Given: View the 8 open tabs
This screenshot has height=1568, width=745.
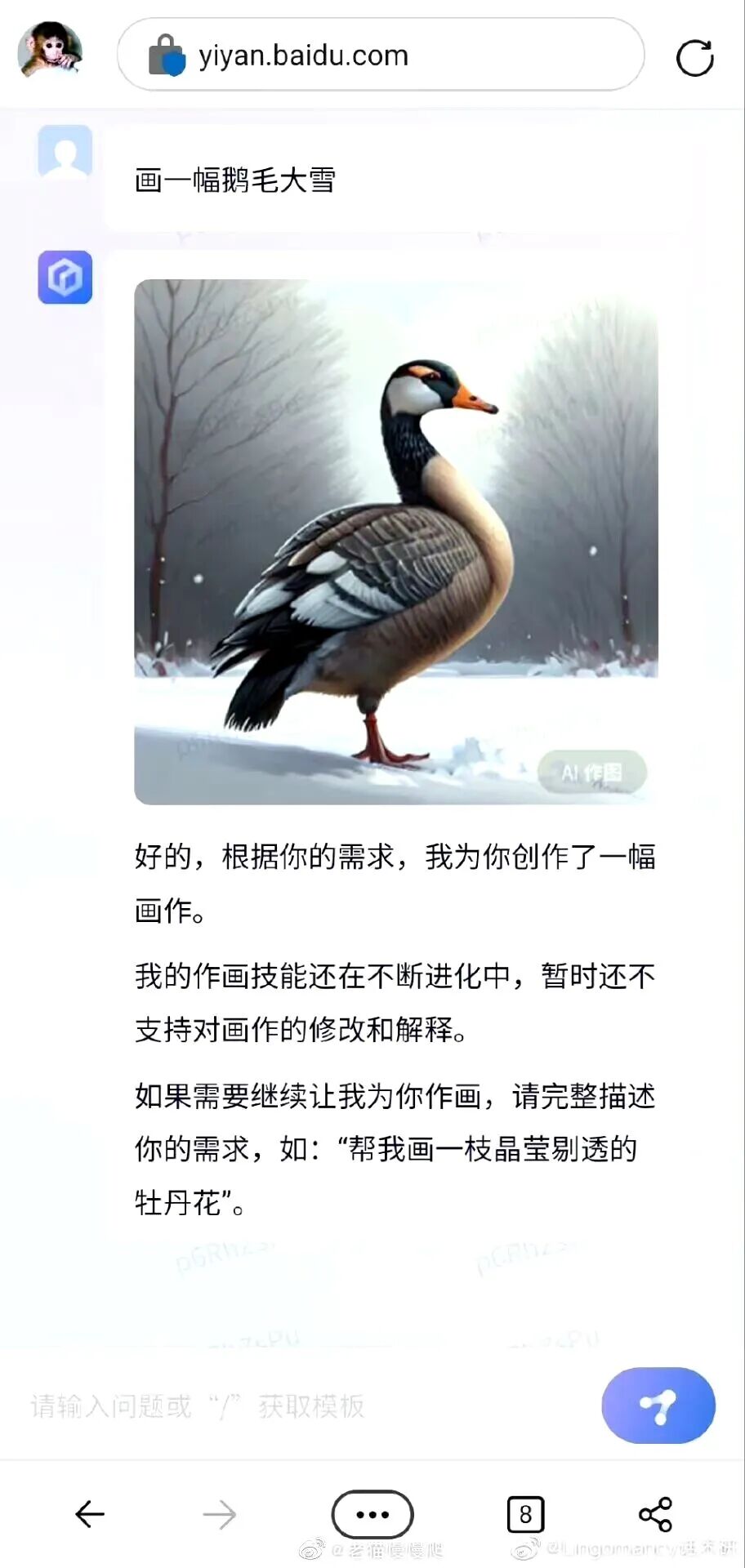Looking at the screenshot, I should click(x=525, y=1514).
